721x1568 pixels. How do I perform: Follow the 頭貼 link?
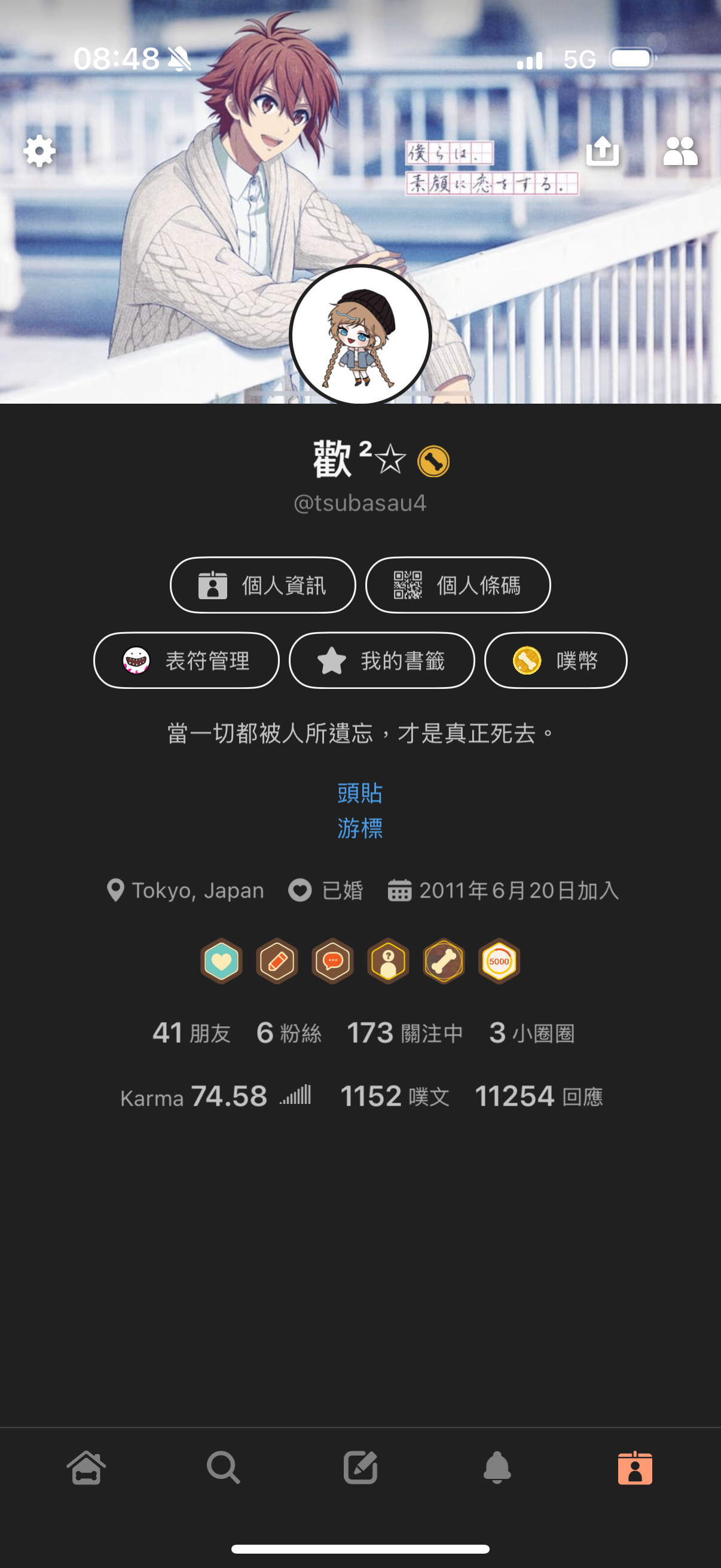click(360, 793)
